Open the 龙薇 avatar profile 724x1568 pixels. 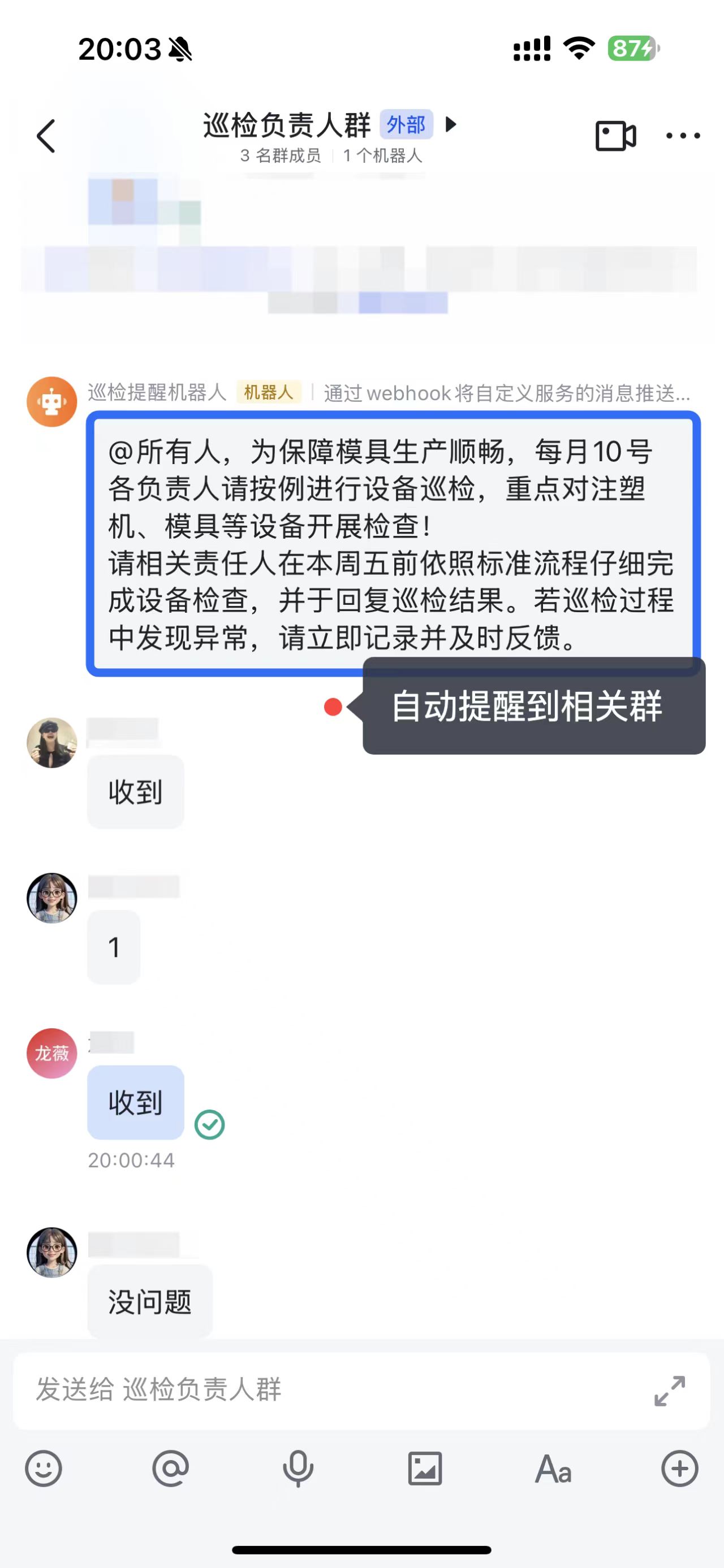click(x=52, y=1053)
